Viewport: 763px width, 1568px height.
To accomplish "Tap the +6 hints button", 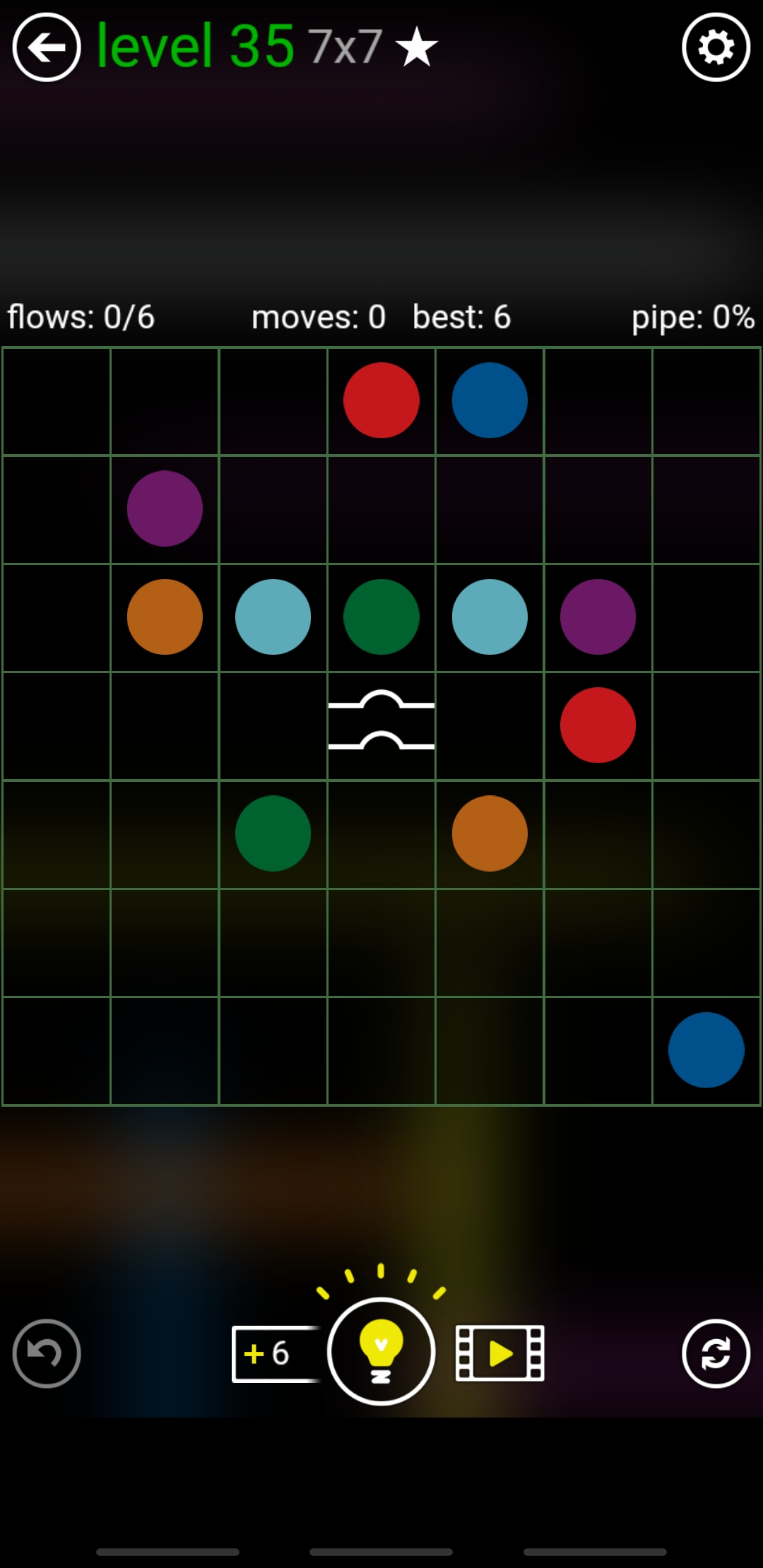I will coord(272,1353).
